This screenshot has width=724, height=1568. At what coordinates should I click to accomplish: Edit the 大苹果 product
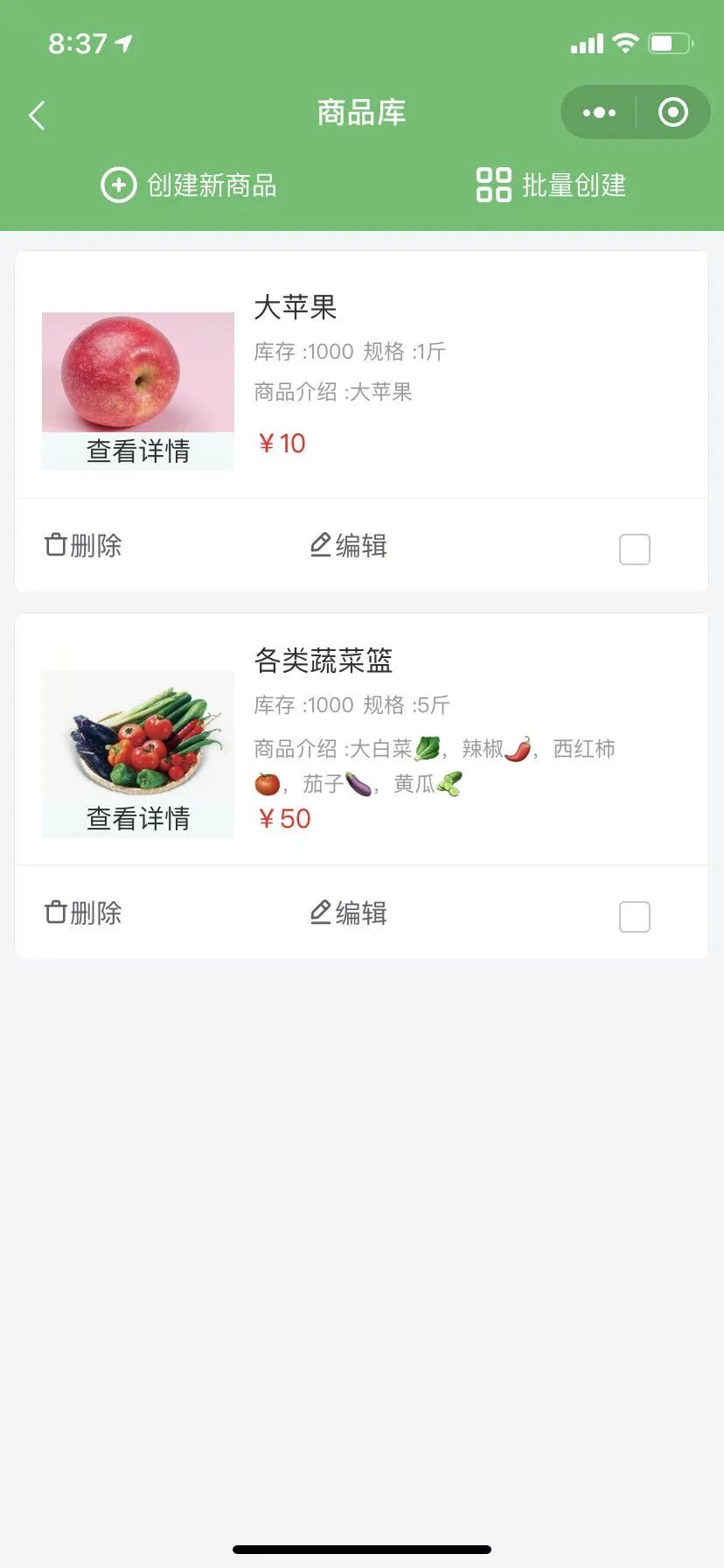click(x=349, y=545)
